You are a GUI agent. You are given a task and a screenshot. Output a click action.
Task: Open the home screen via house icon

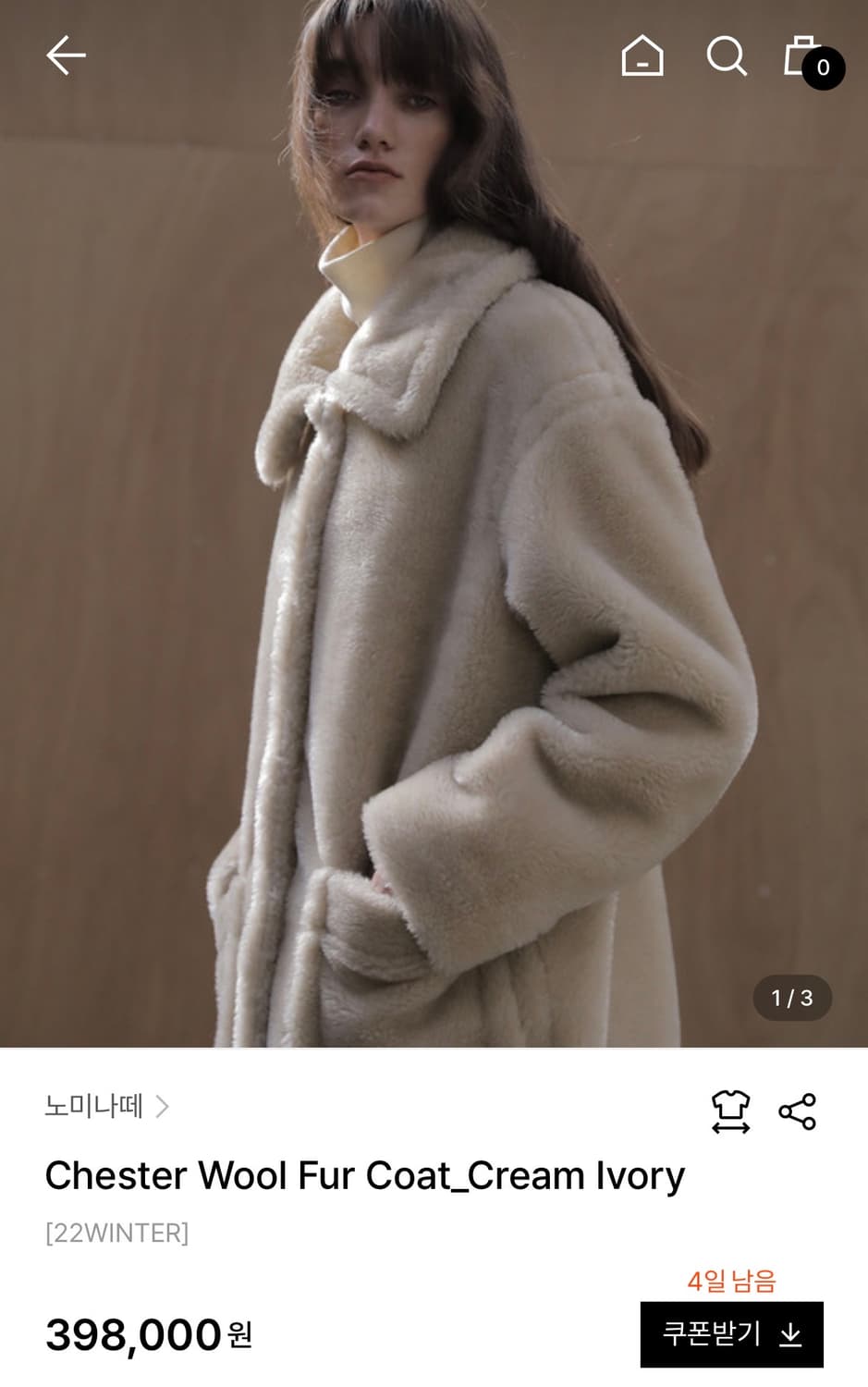pyautogui.click(x=644, y=57)
